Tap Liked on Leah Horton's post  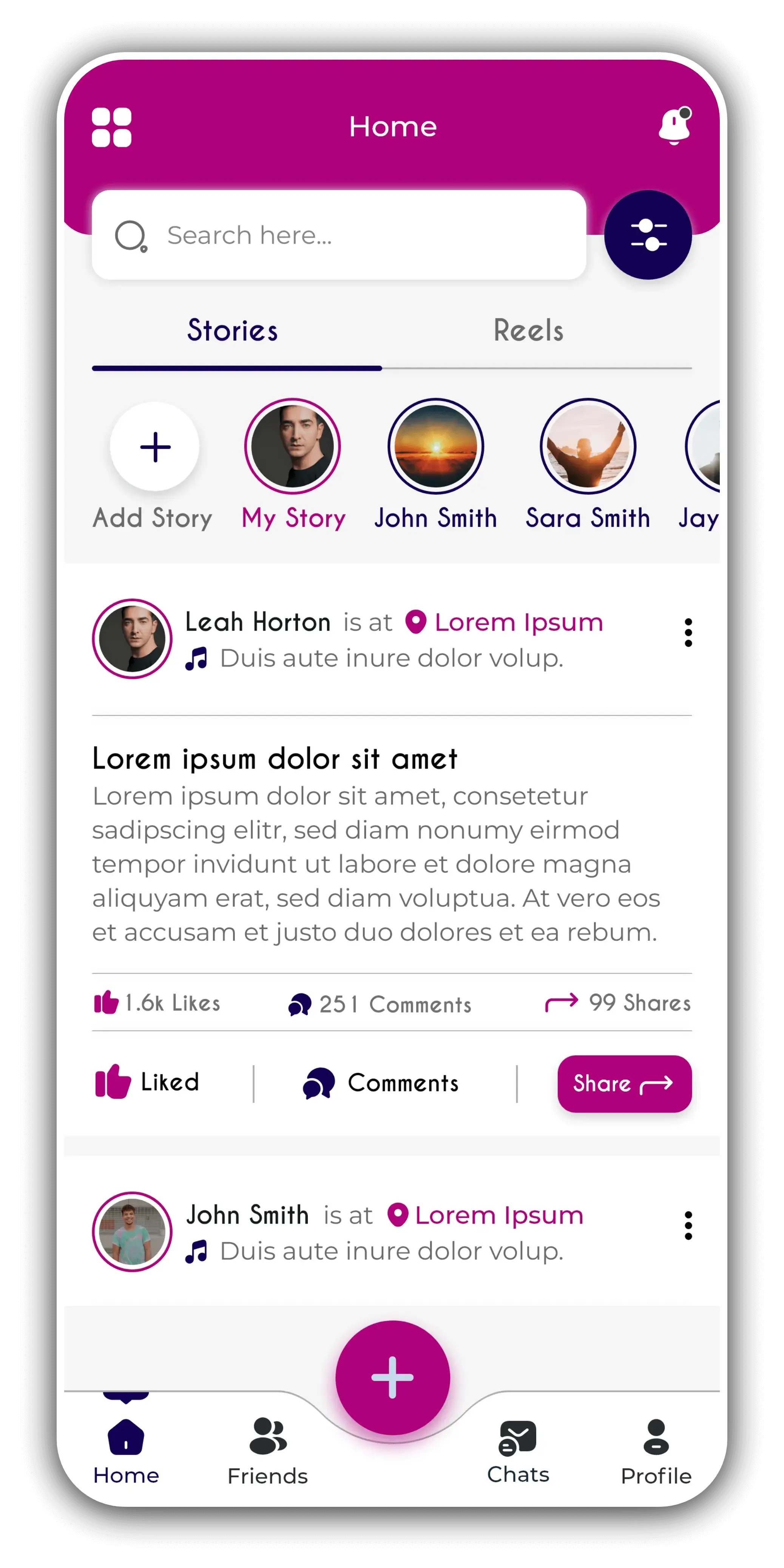click(x=147, y=1082)
